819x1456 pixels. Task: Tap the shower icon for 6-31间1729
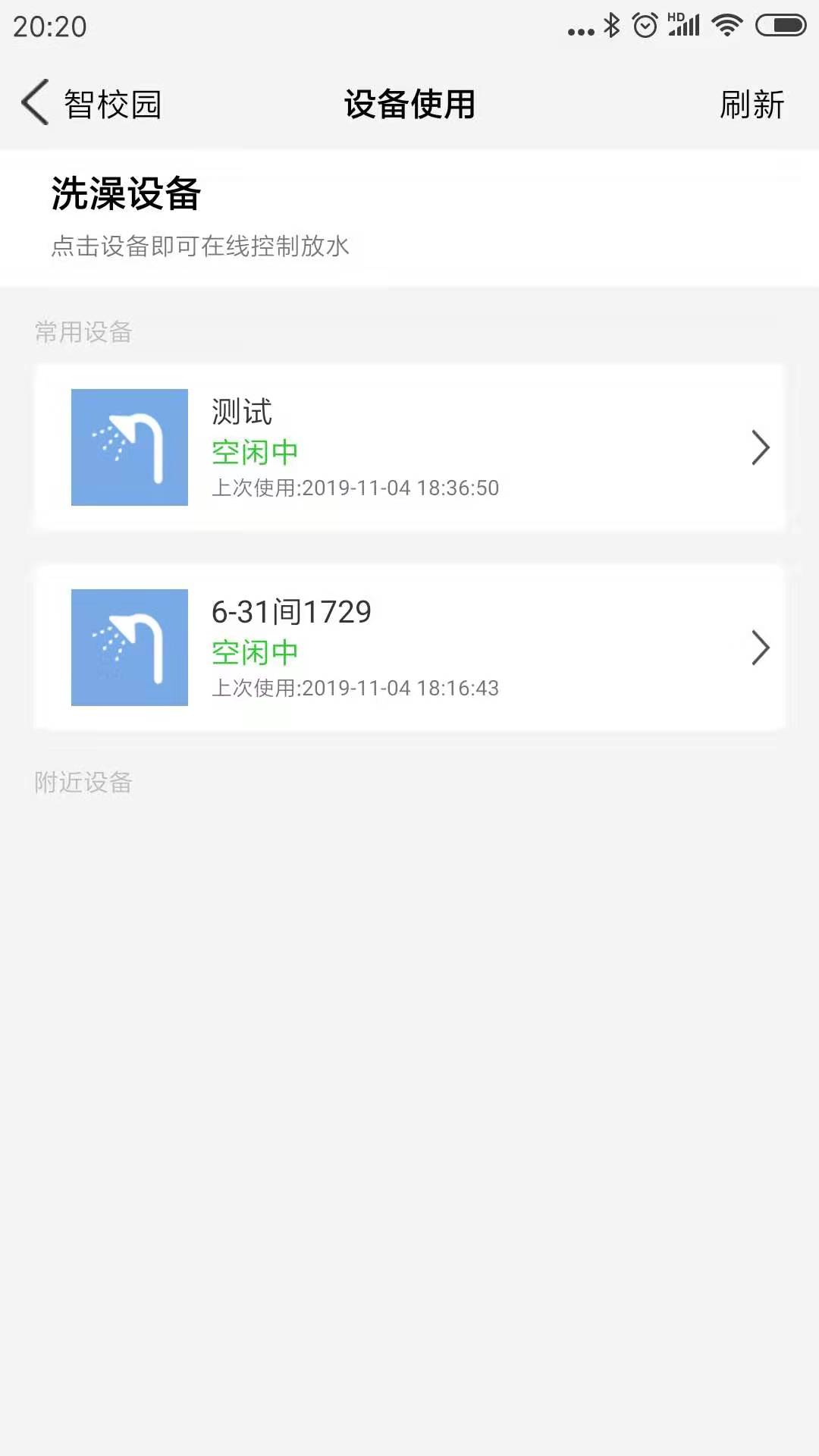(x=128, y=648)
